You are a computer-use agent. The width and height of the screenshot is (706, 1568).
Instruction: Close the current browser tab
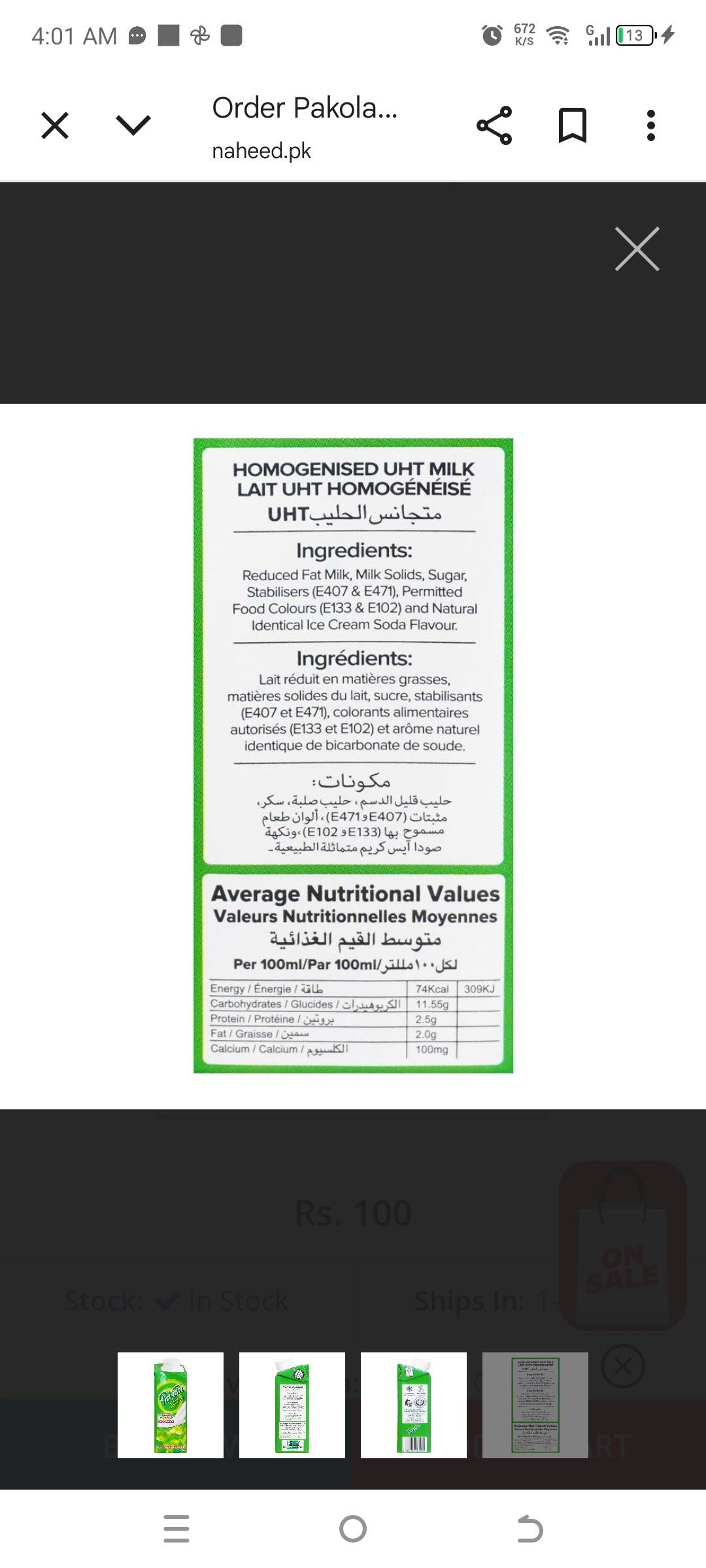(x=55, y=124)
